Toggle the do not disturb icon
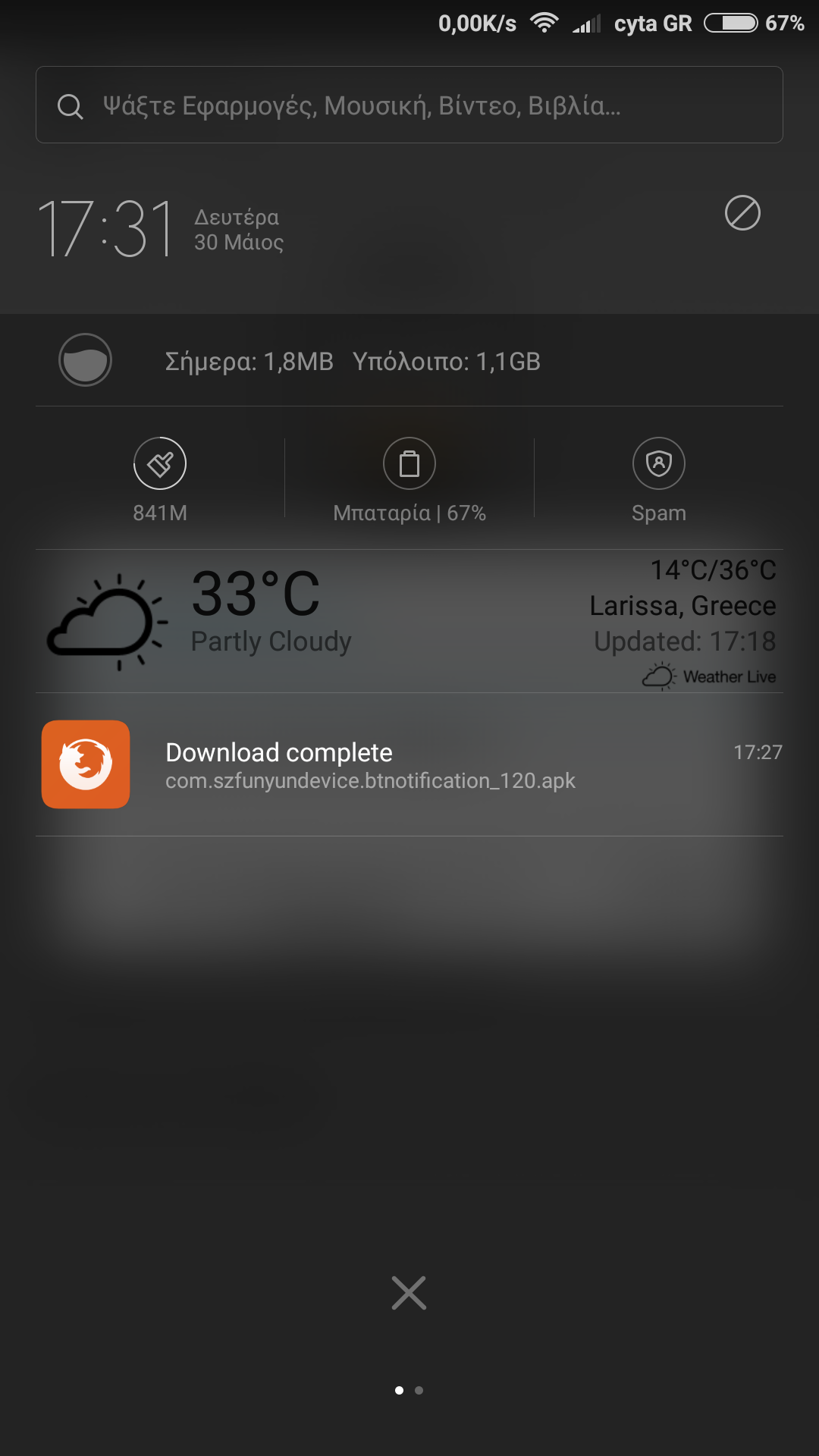819x1456 pixels. click(742, 213)
